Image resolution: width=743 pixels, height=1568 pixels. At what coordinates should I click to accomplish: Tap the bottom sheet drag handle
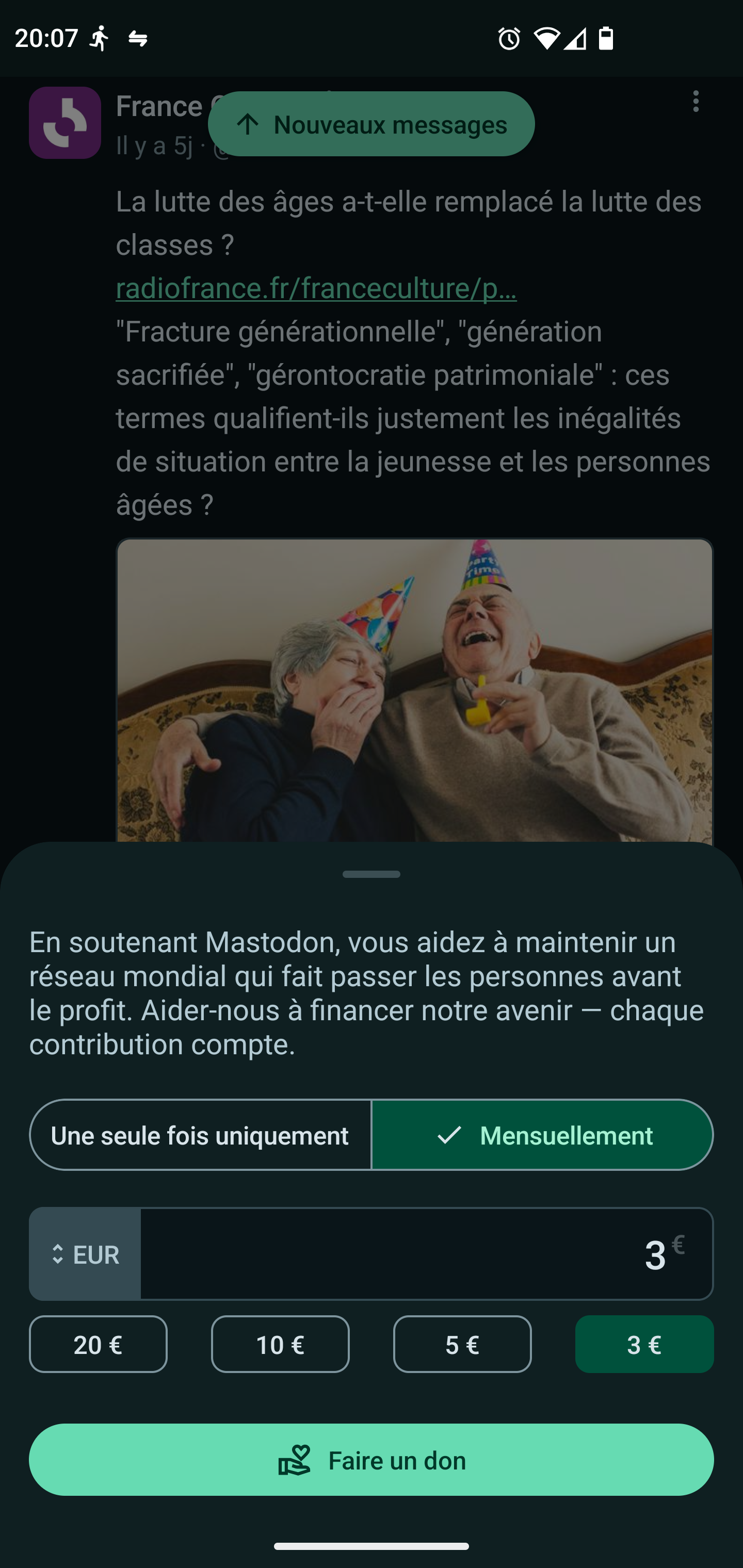point(372,874)
